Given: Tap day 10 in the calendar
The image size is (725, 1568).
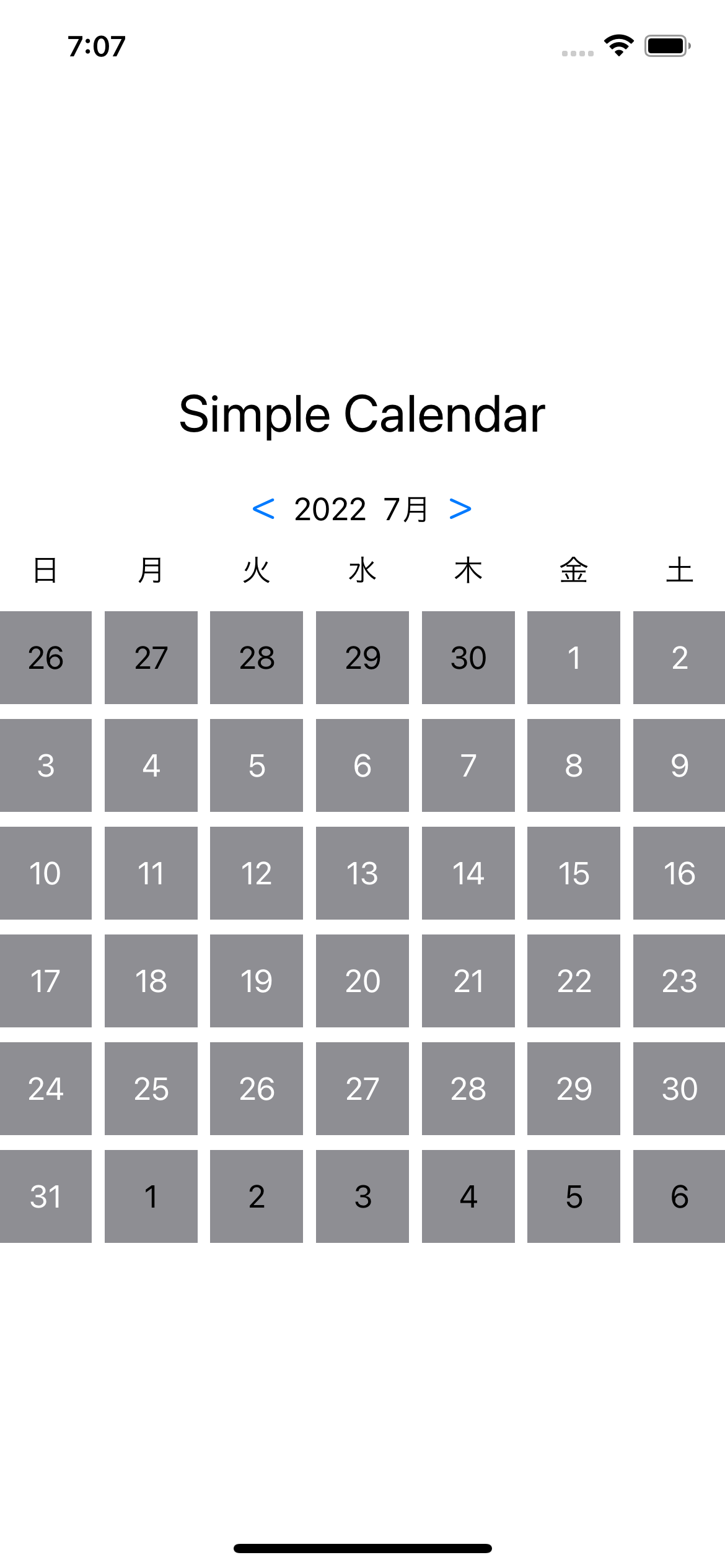Looking at the screenshot, I should click(x=46, y=873).
